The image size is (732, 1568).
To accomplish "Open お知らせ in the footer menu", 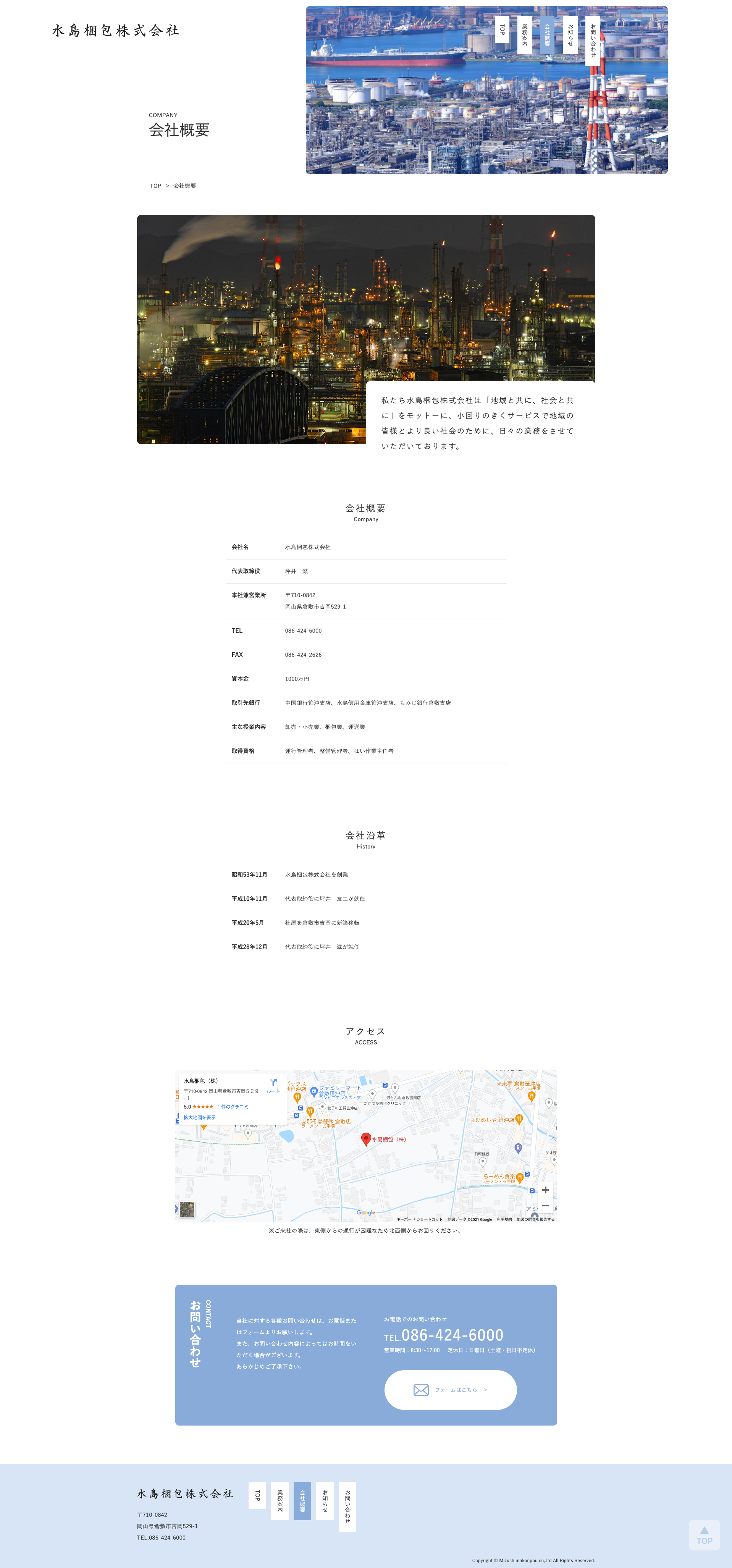I will click(x=325, y=1501).
